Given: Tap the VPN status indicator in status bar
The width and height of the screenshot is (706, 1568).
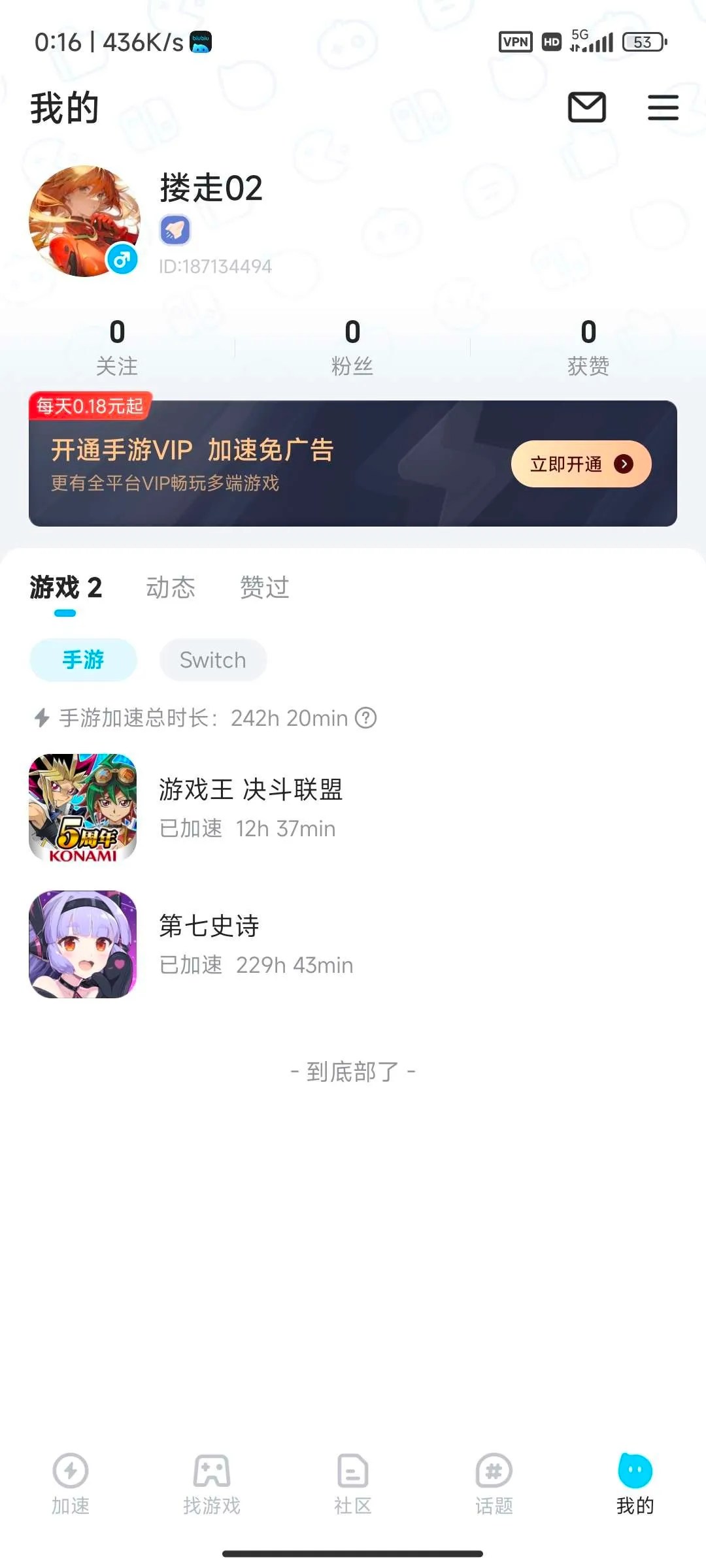Looking at the screenshot, I should (515, 41).
